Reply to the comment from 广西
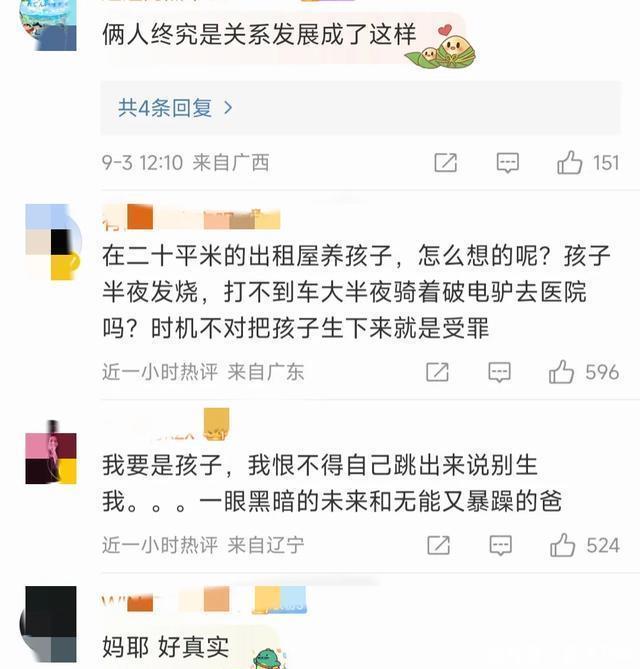 pyautogui.click(x=508, y=162)
